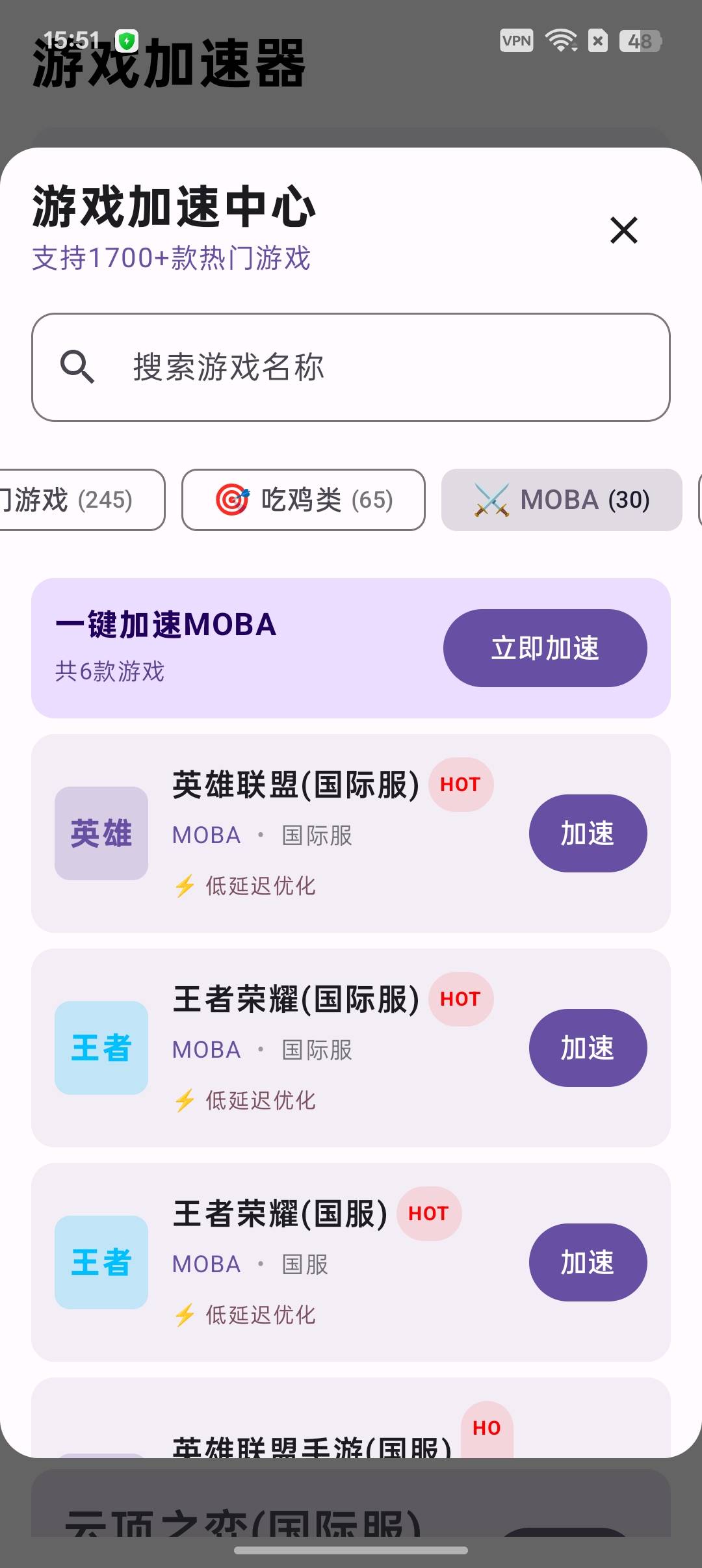
Task: Click the HOT badge next to 英雄联盟(国际服)
Action: point(460,785)
